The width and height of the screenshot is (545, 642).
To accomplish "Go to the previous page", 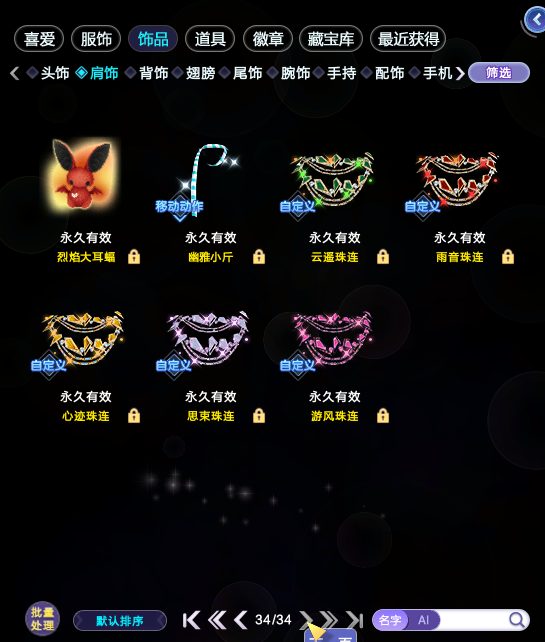I will coord(240,620).
